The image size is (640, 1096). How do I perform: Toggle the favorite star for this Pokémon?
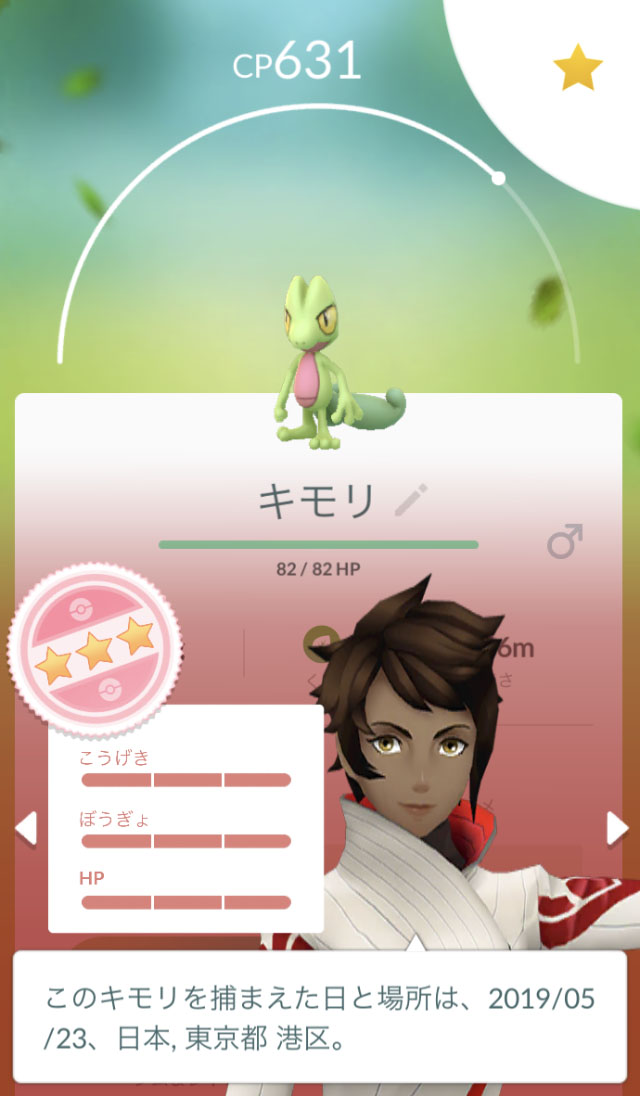(578, 69)
